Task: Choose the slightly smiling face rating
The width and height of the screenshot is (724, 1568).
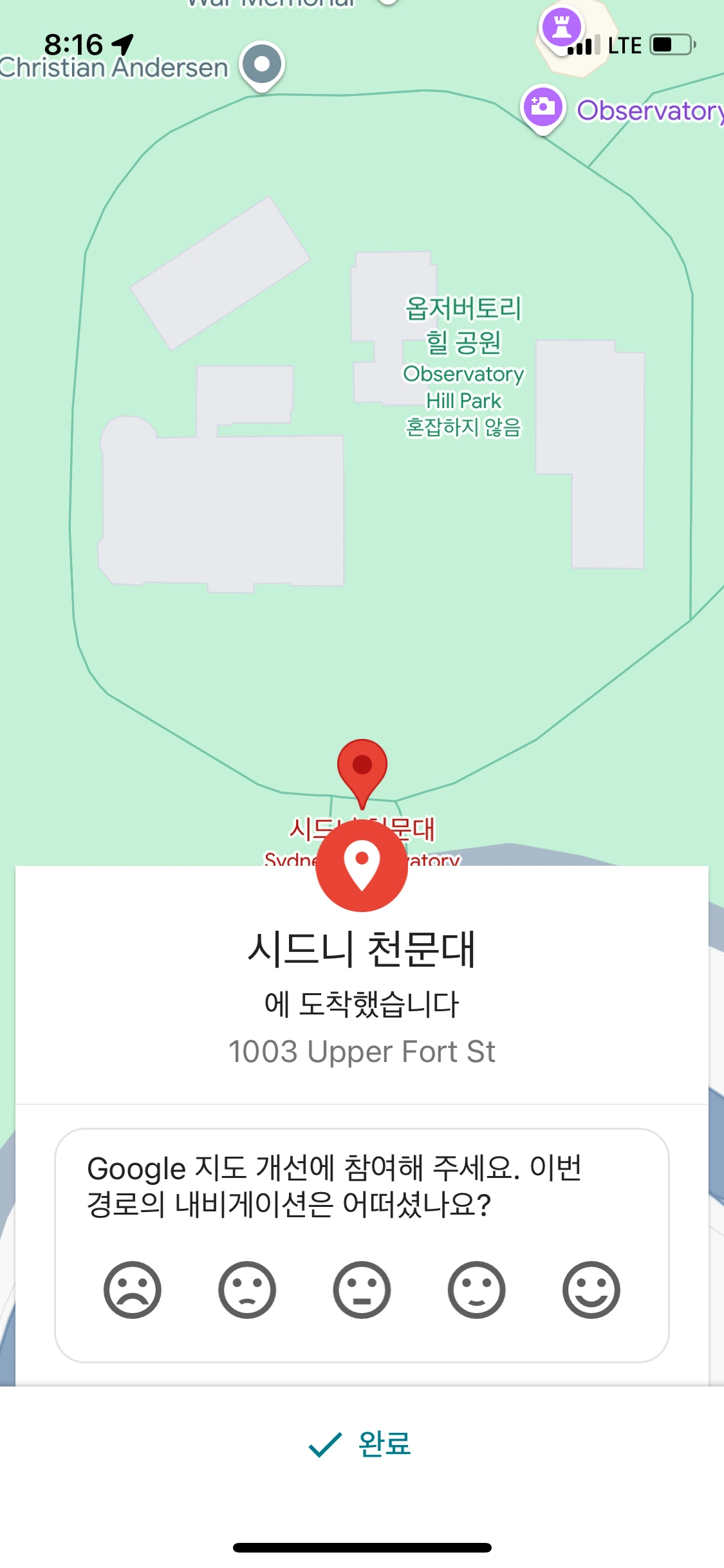Action: [x=476, y=1289]
